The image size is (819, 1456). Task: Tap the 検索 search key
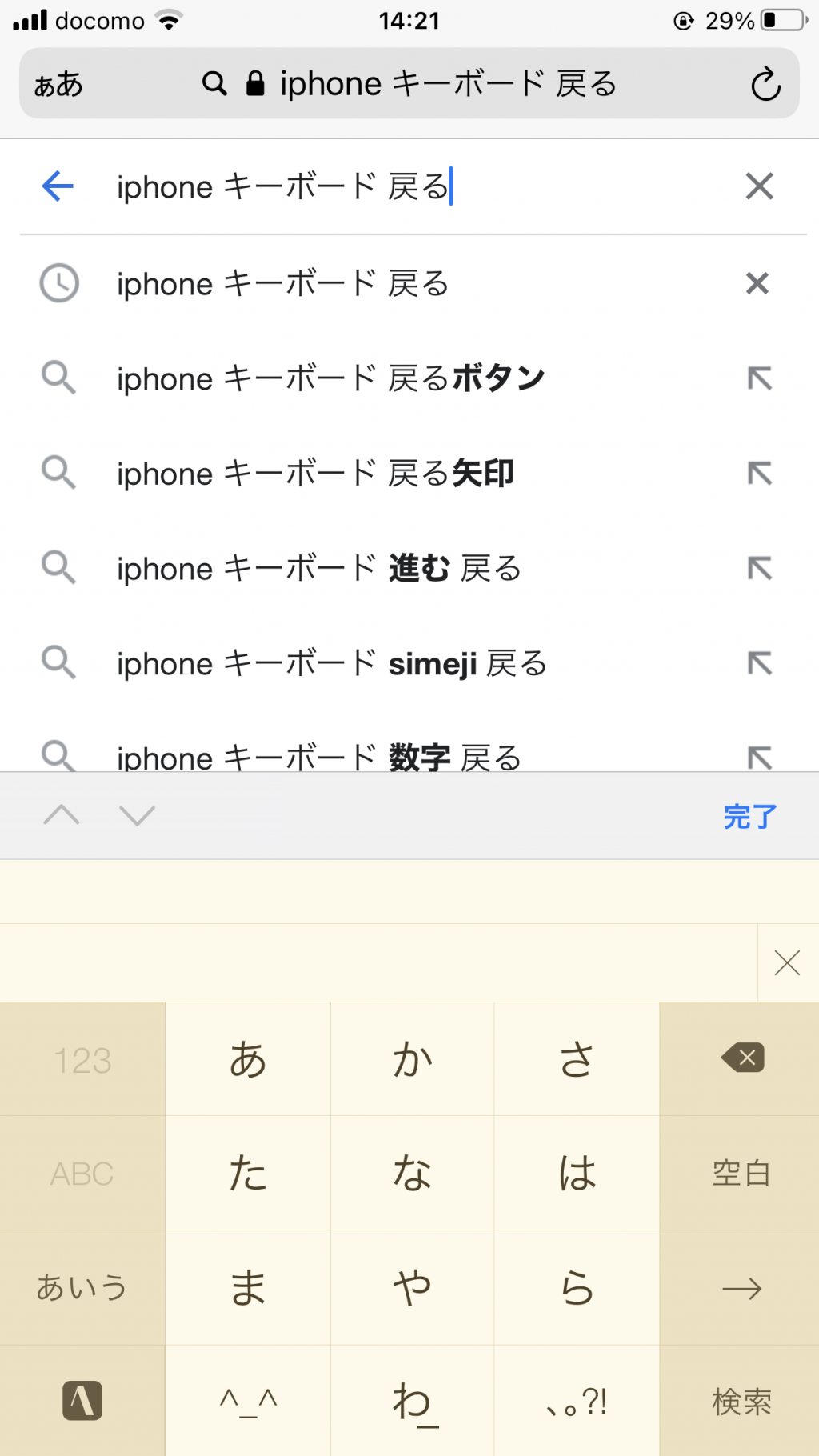(740, 1401)
